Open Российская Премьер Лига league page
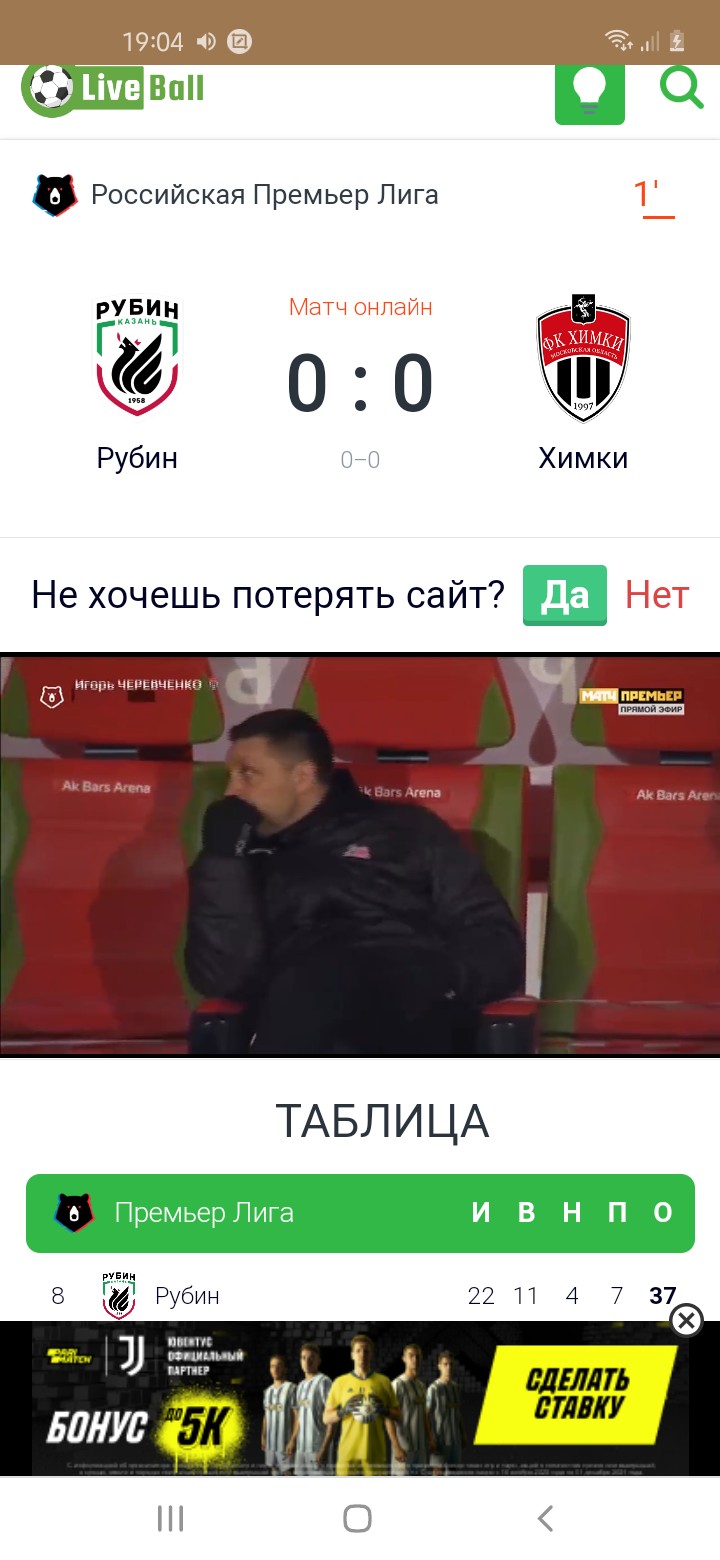This screenshot has width=720, height=1560. (264, 194)
